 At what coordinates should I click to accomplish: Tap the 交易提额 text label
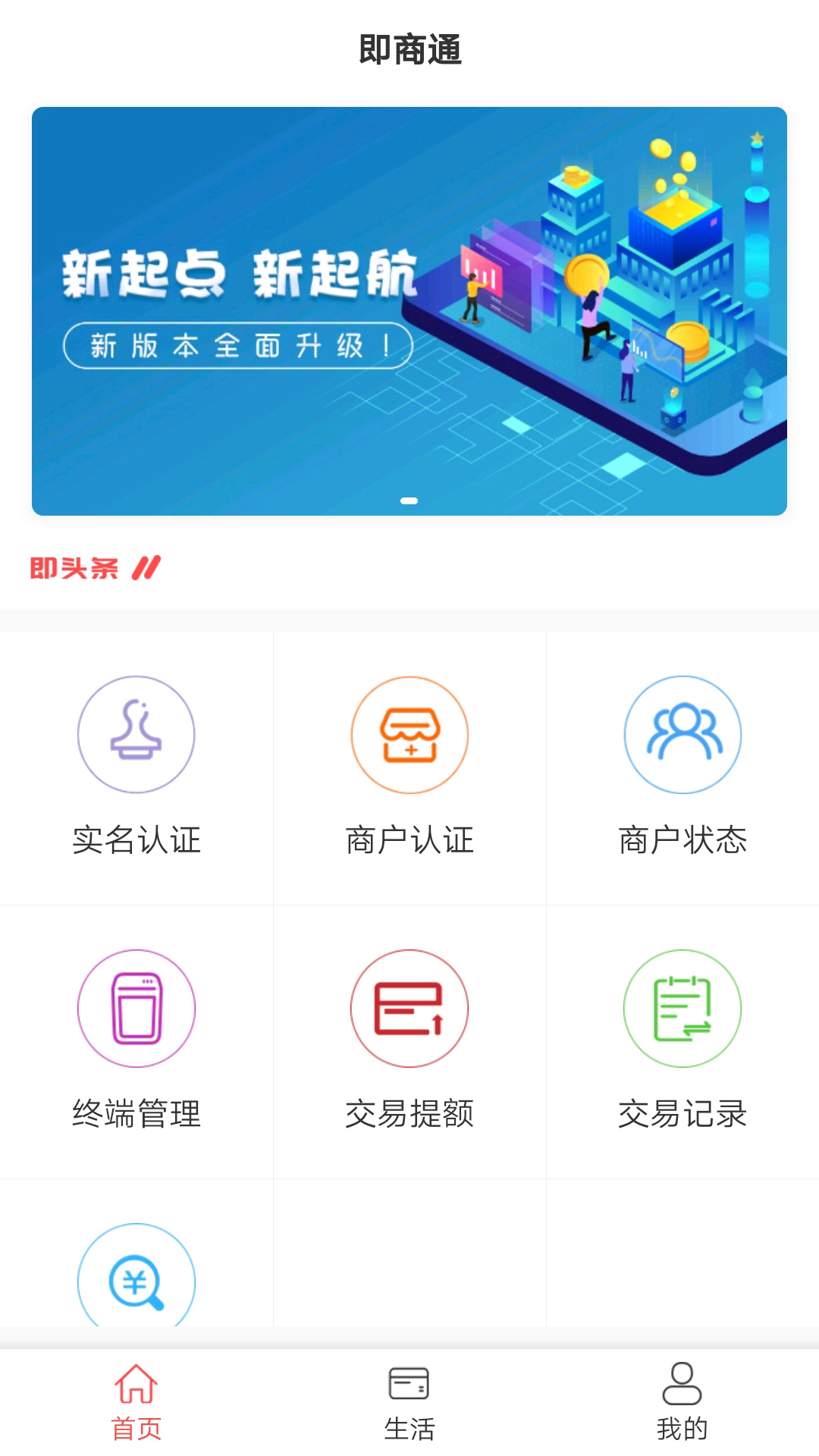[x=409, y=1115]
